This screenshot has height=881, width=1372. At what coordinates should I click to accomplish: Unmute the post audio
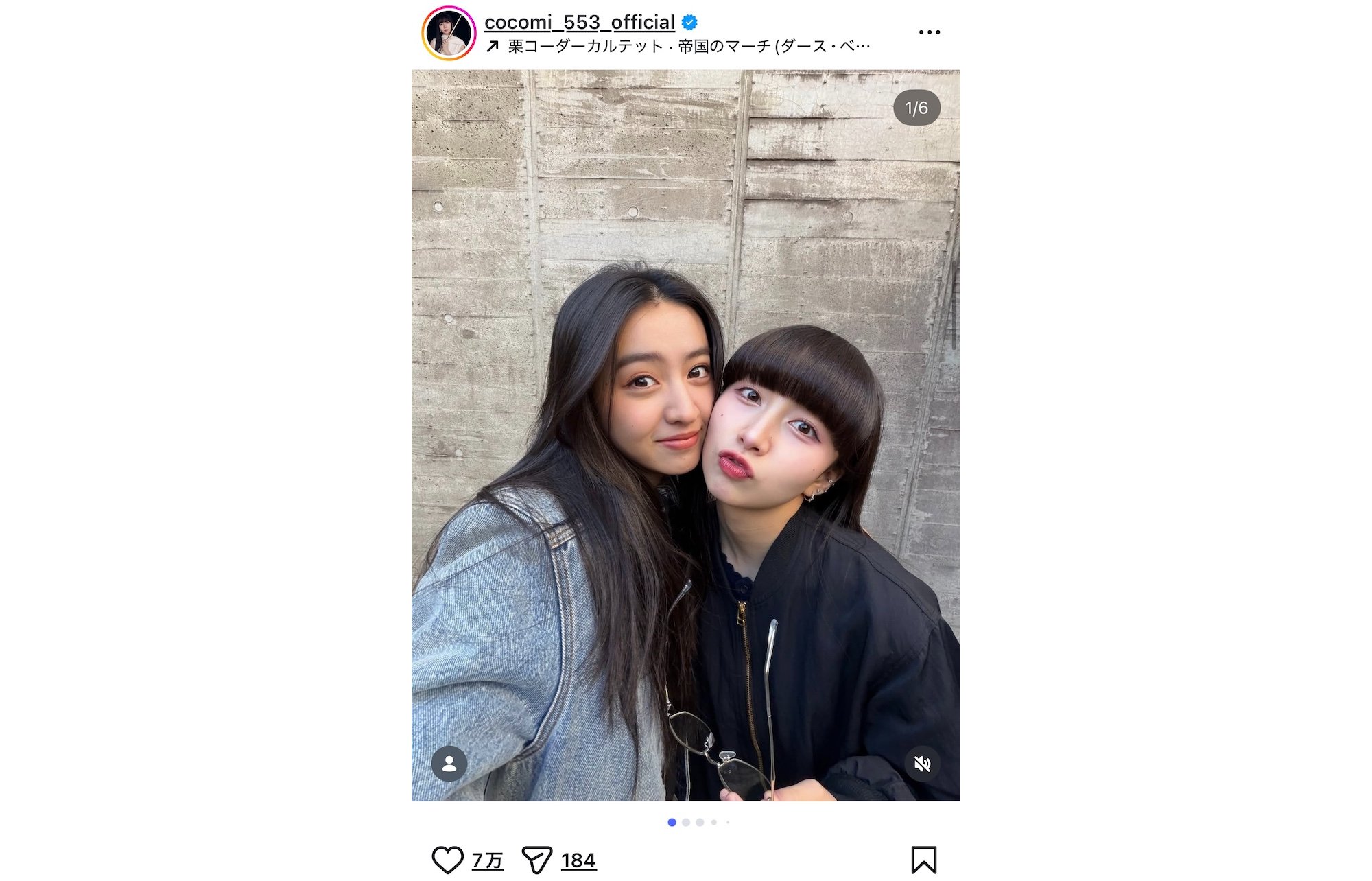pos(922,764)
